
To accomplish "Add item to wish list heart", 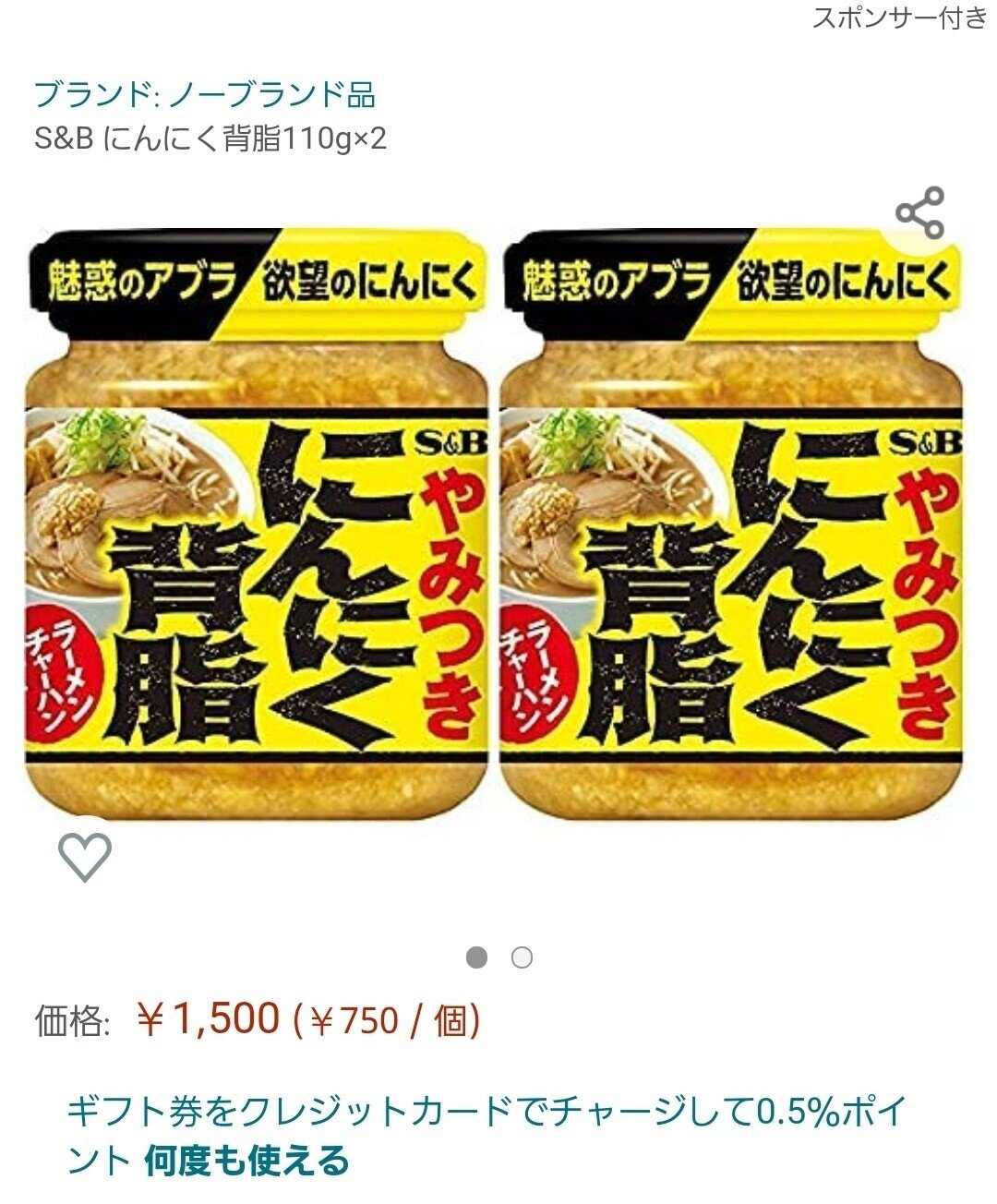I will coord(85,856).
